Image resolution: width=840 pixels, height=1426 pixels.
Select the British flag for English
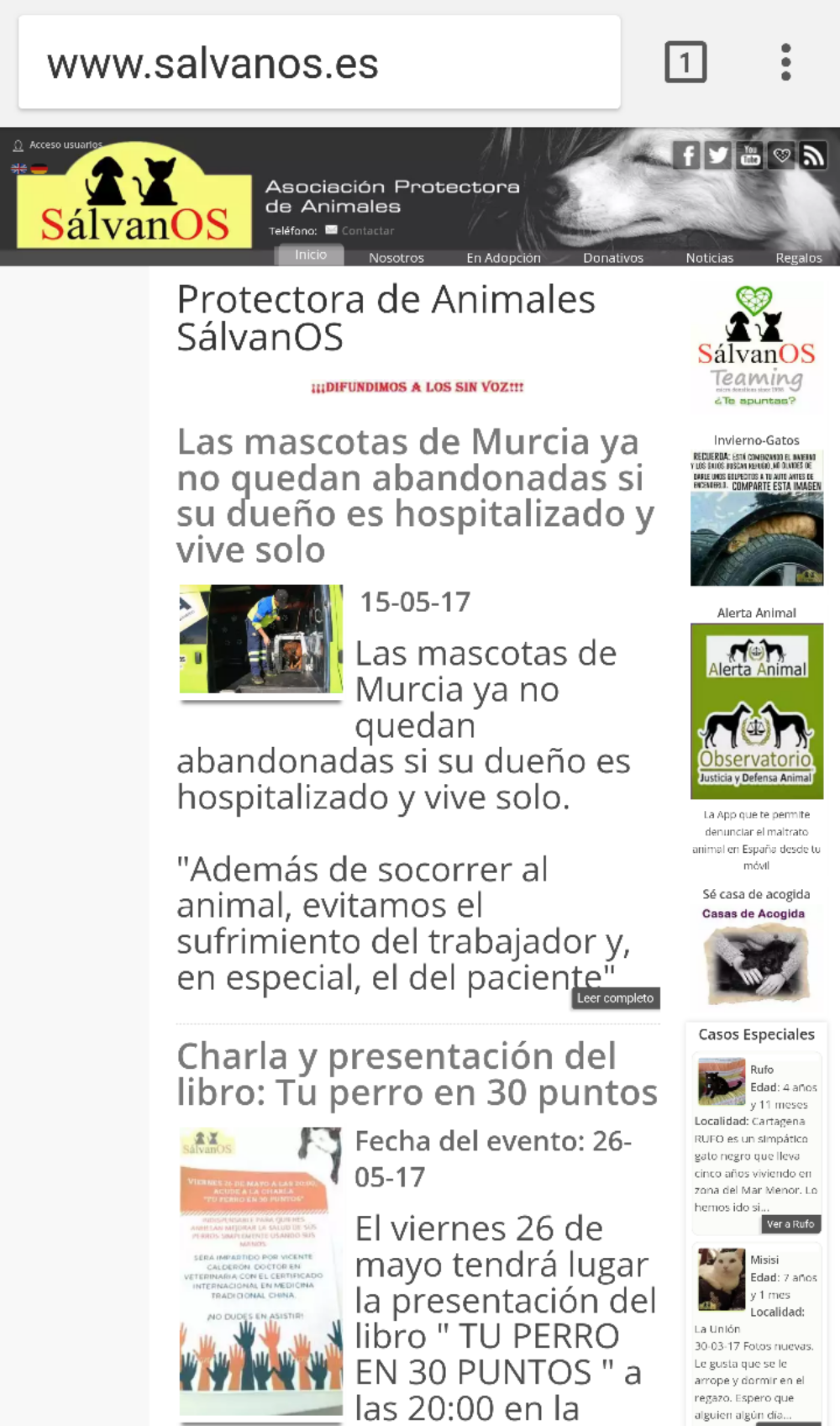18,167
